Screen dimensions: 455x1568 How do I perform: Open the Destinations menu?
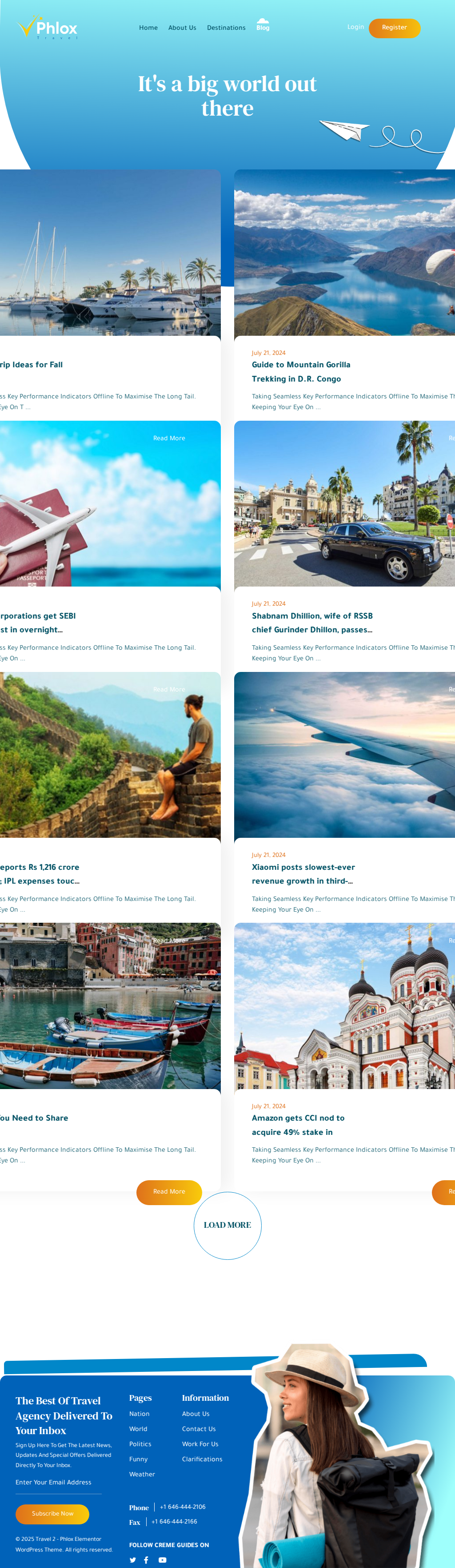click(226, 28)
